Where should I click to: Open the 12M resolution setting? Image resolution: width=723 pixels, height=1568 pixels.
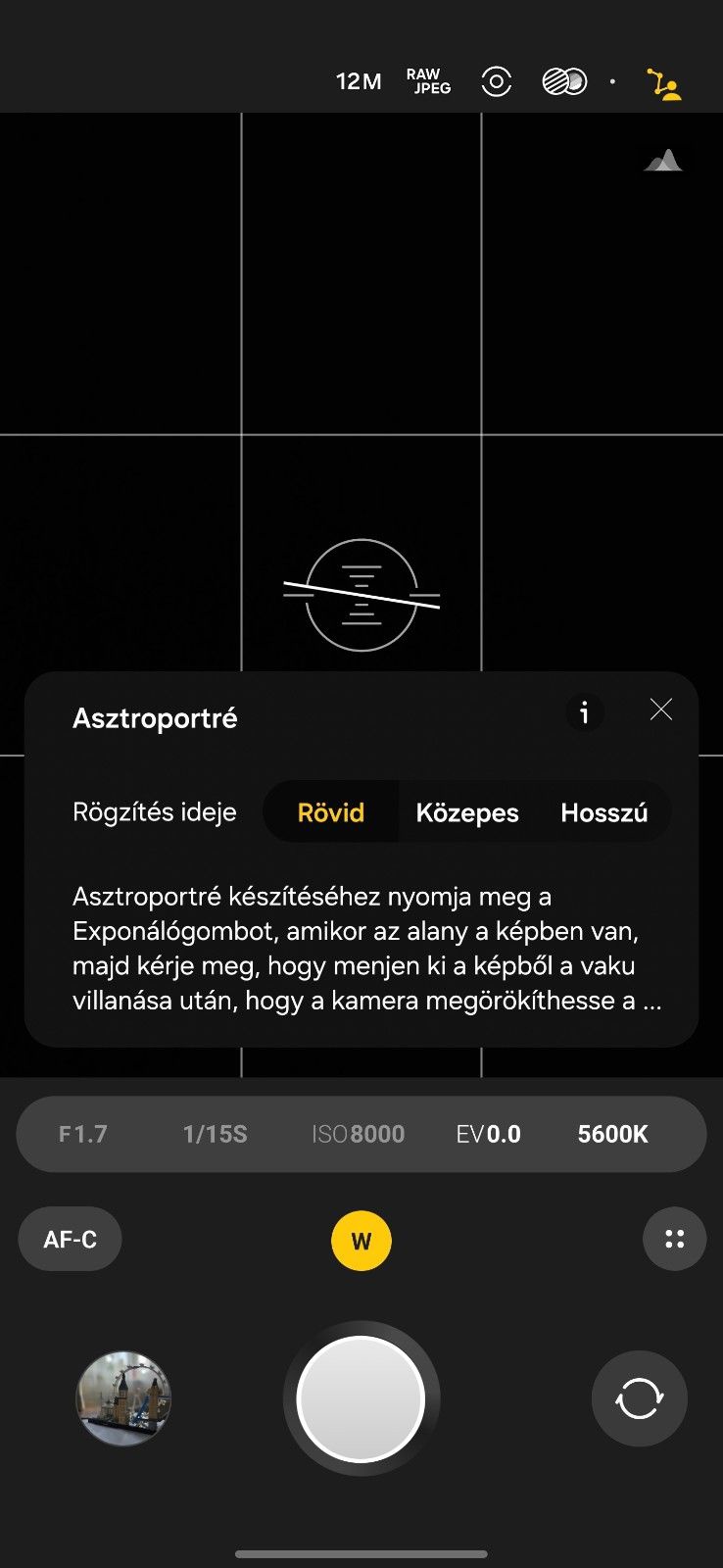click(359, 81)
